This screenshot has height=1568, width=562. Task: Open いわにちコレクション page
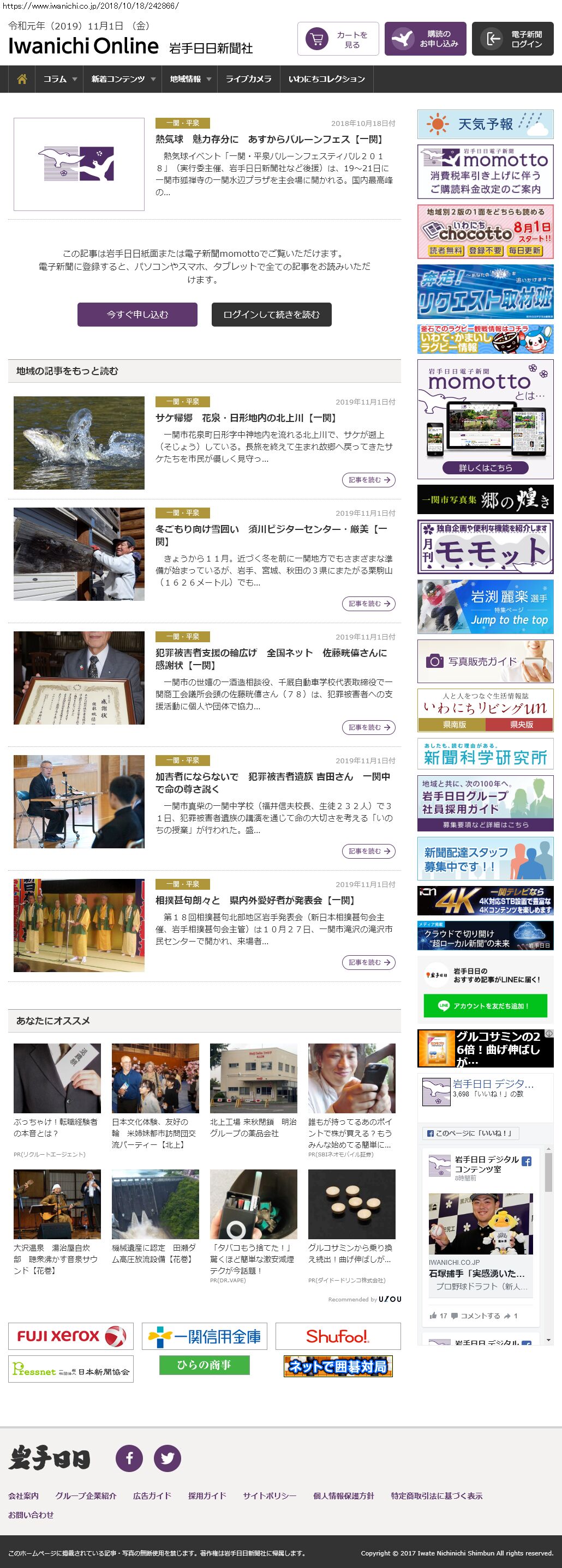(326, 79)
